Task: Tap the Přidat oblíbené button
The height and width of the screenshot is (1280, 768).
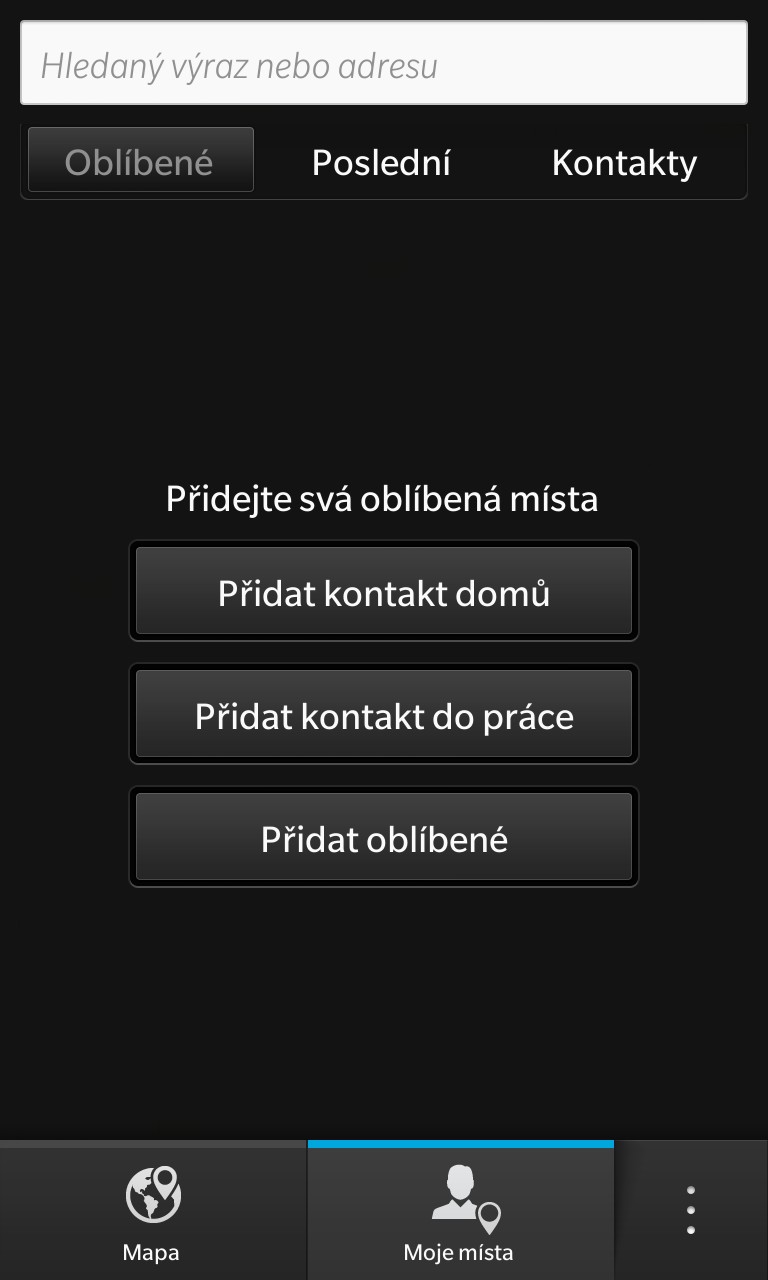Action: click(x=384, y=838)
